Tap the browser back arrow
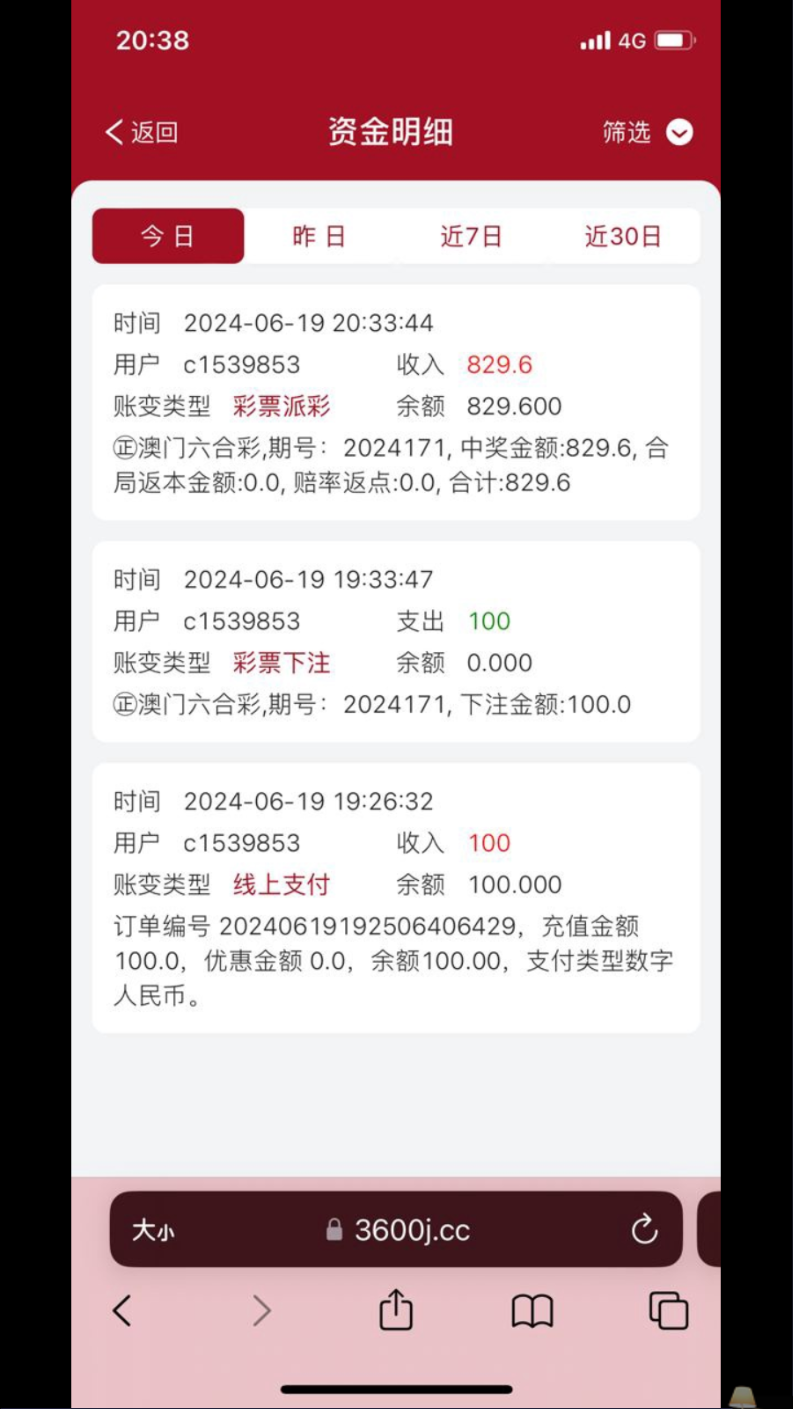 pos(122,1310)
